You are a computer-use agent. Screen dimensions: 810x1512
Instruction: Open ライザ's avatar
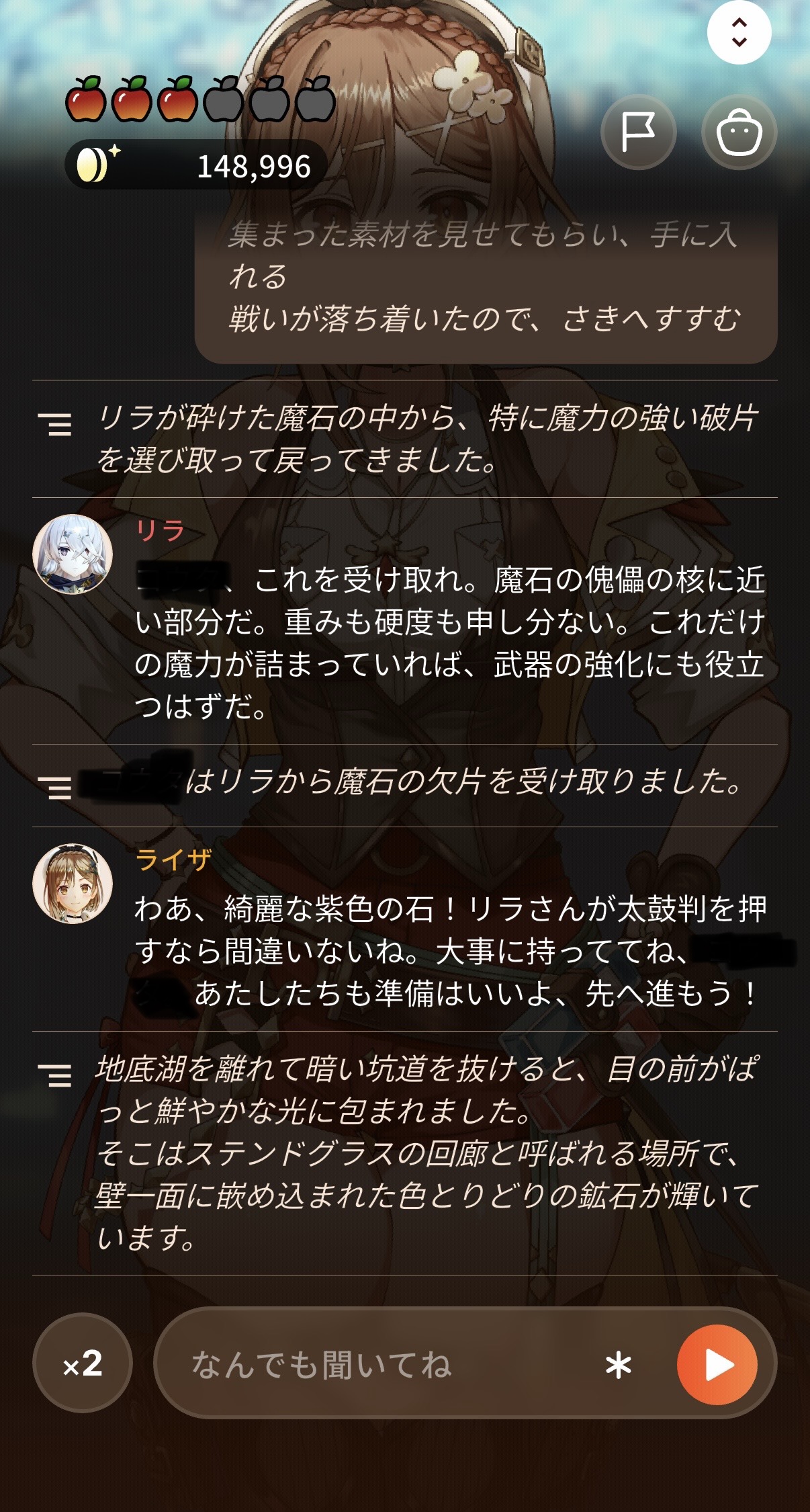tap(73, 884)
